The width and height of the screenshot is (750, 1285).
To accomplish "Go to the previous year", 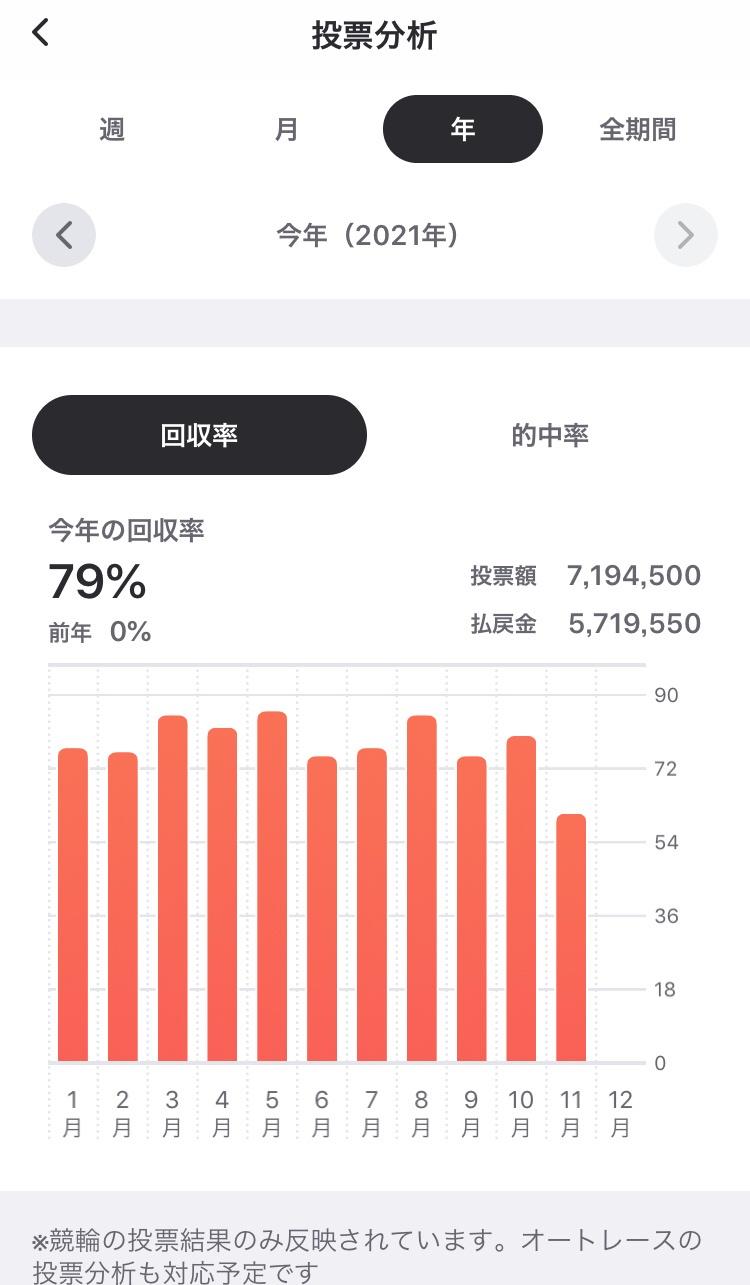I will pos(64,235).
